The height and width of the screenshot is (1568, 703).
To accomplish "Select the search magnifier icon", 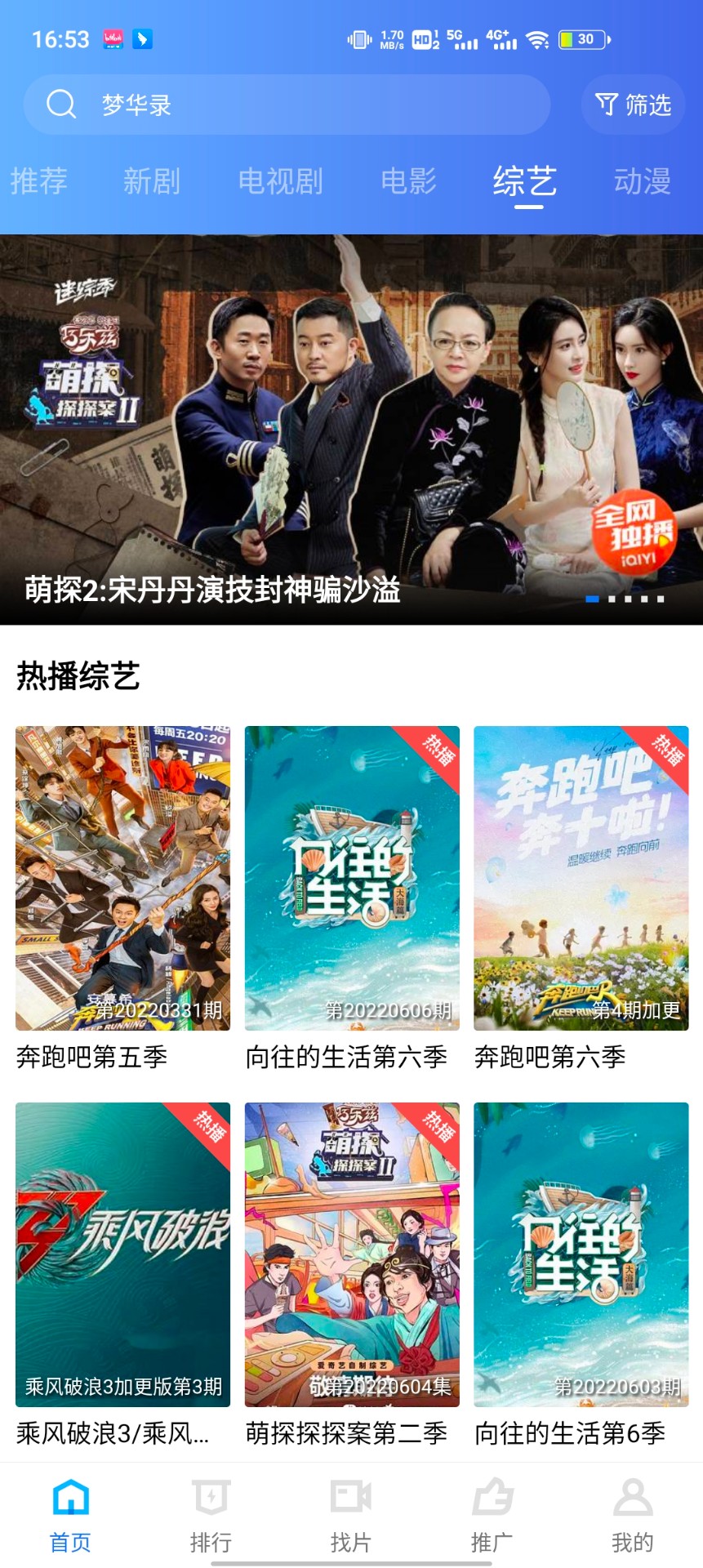I will [x=60, y=104].
